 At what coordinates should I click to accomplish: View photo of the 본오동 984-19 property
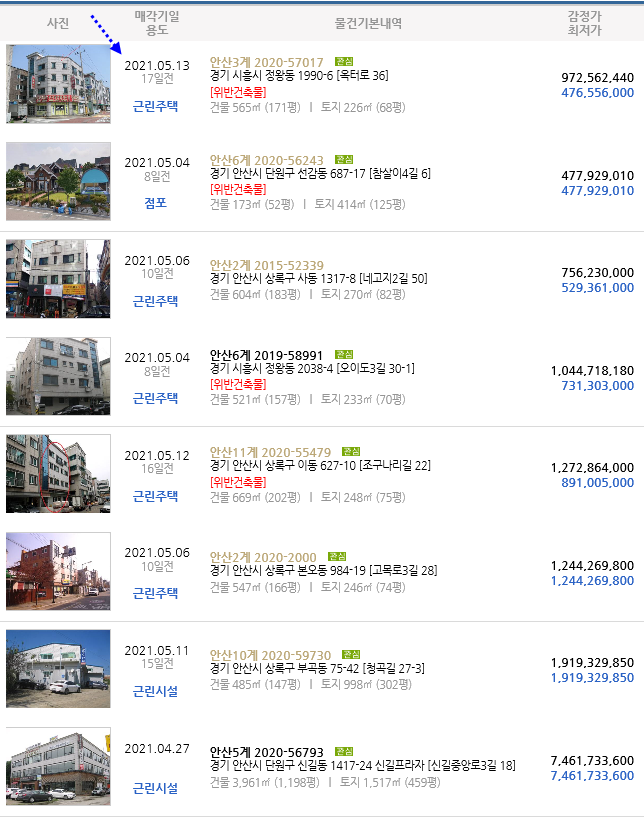coord(58,571)
